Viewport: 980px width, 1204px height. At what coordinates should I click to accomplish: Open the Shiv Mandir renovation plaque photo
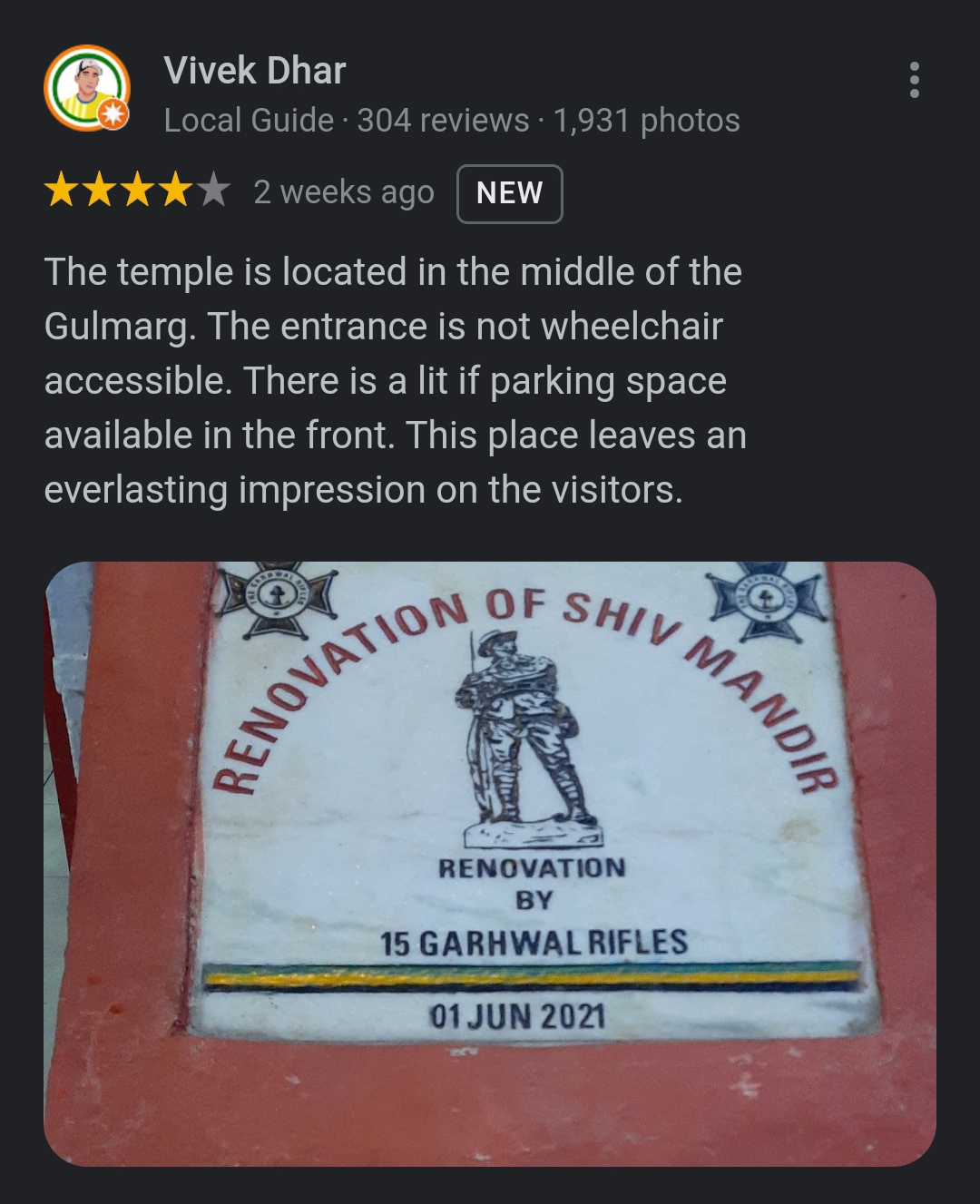[490, 862]
